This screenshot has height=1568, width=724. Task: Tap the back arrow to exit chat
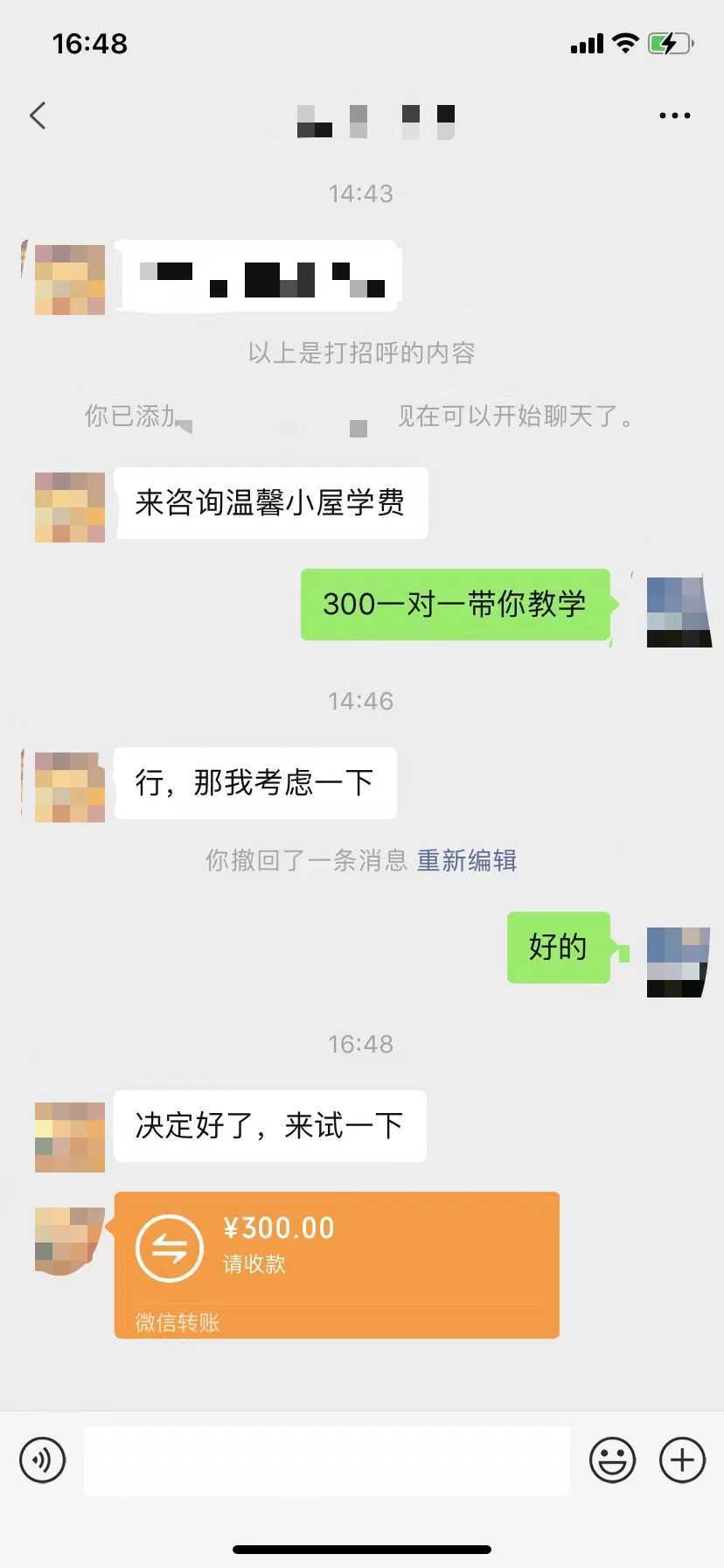tap(38, 115)
